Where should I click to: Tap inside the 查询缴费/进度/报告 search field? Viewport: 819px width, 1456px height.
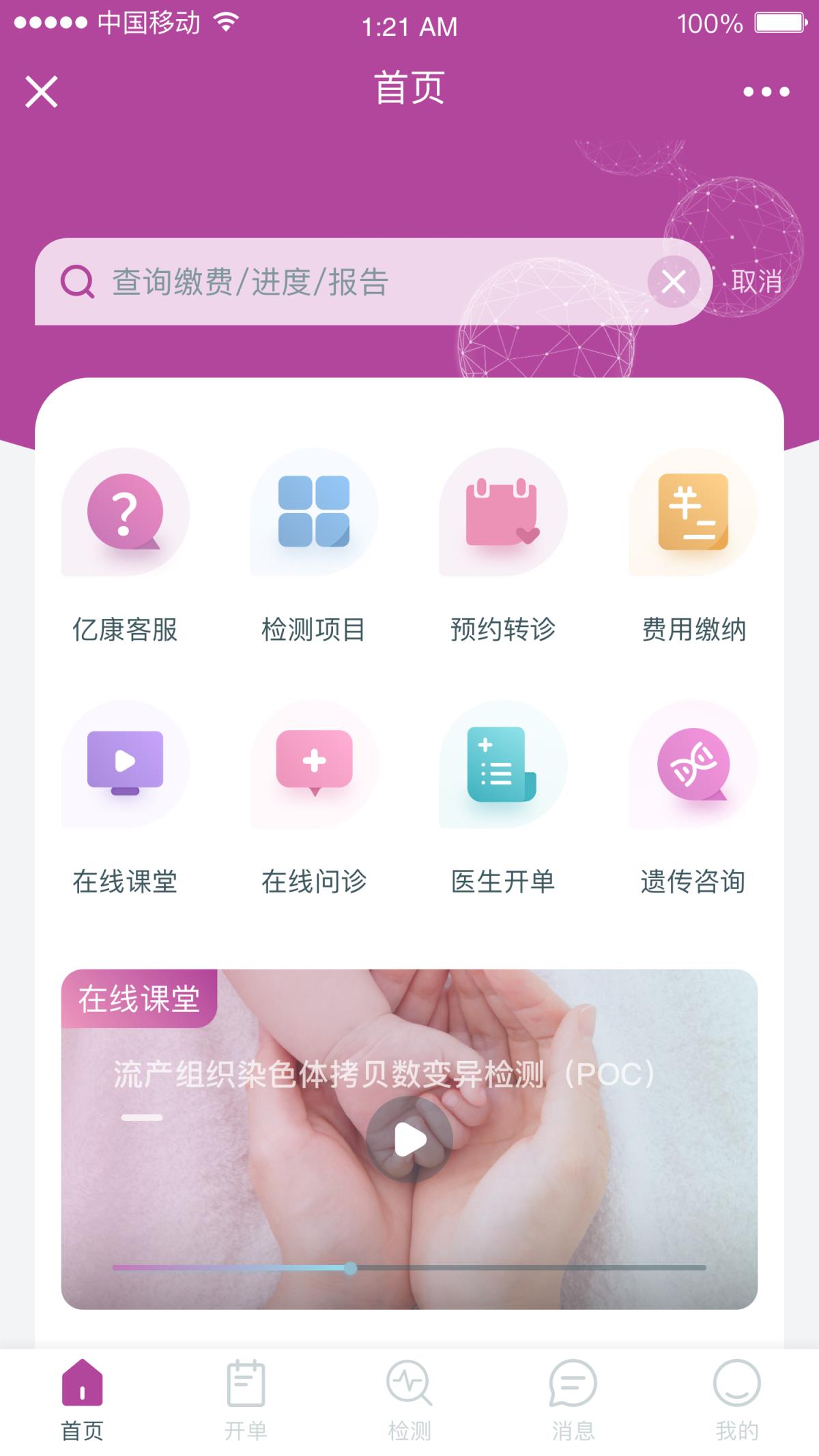coord(307,281)
